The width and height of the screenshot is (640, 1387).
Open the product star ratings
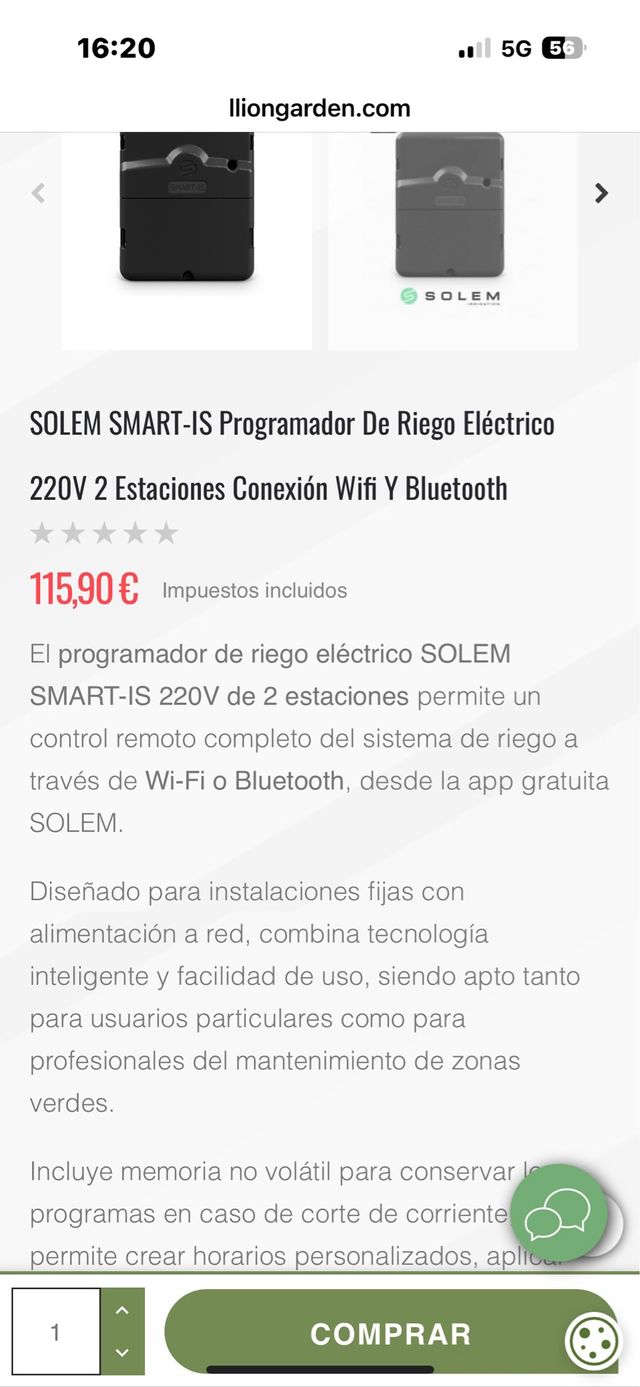[x=104, y=533]
